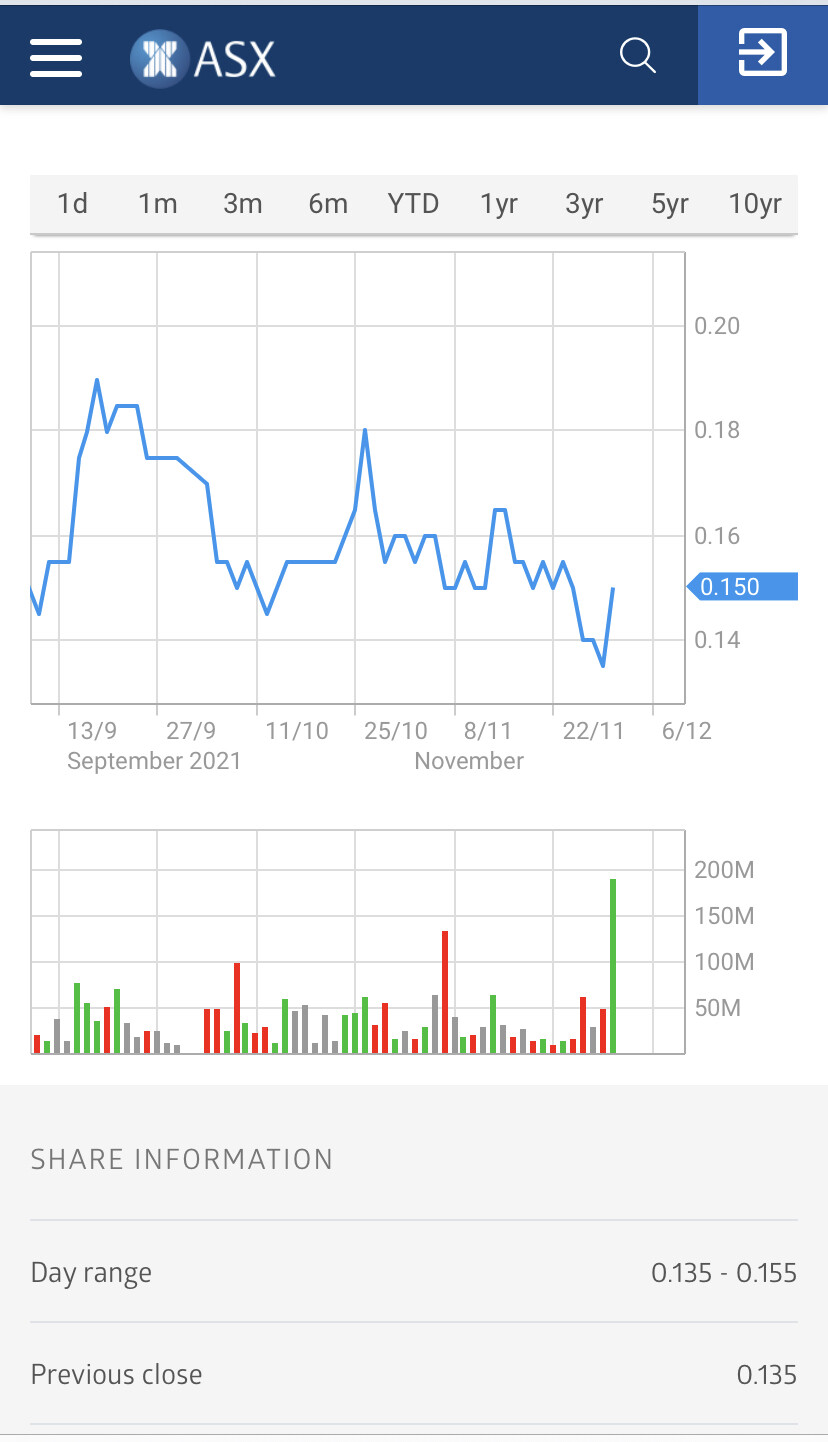The image size is (828, 1442).
Task: Tap the login arrow icon
Action: click(x=763, y=55)
